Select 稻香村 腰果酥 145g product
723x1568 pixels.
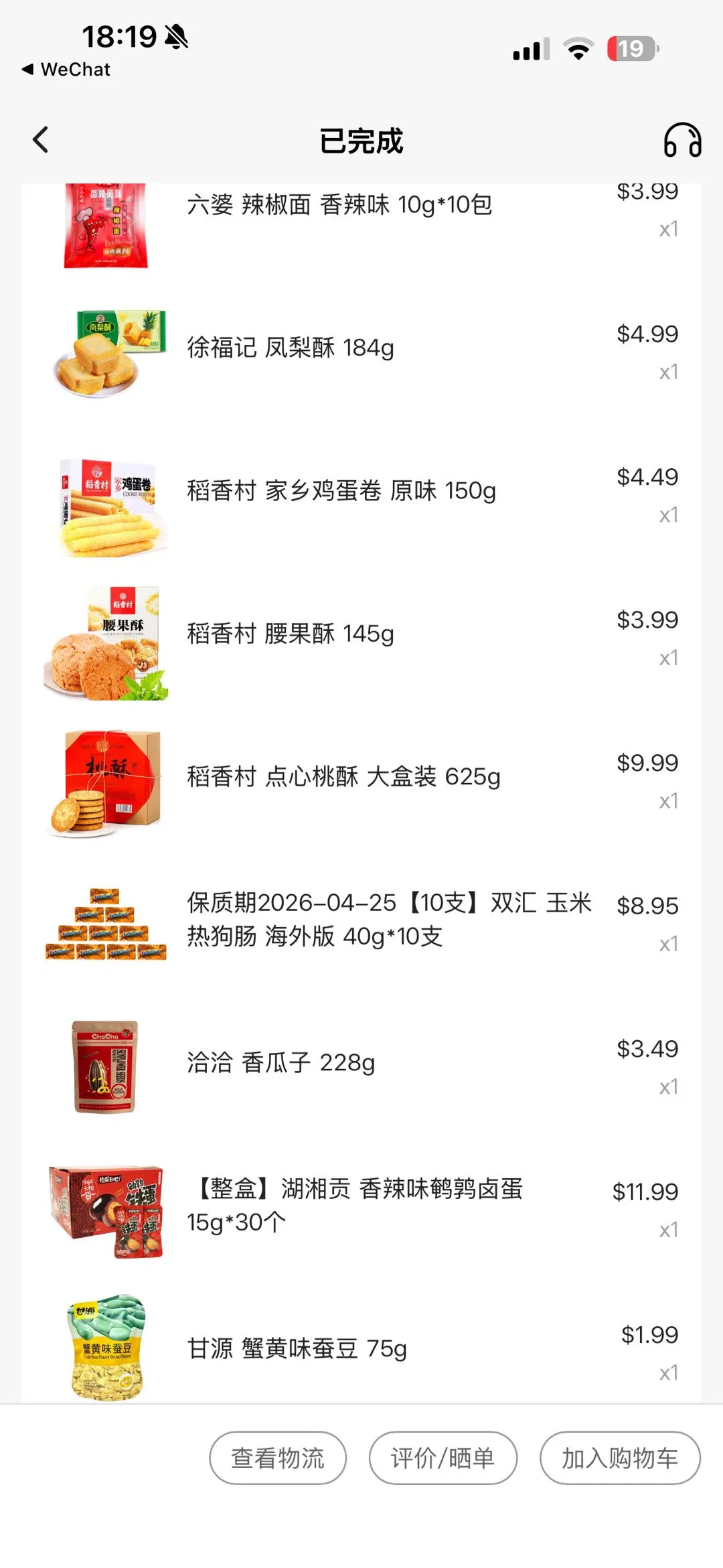pyautogui.click(x=291, y=634)
